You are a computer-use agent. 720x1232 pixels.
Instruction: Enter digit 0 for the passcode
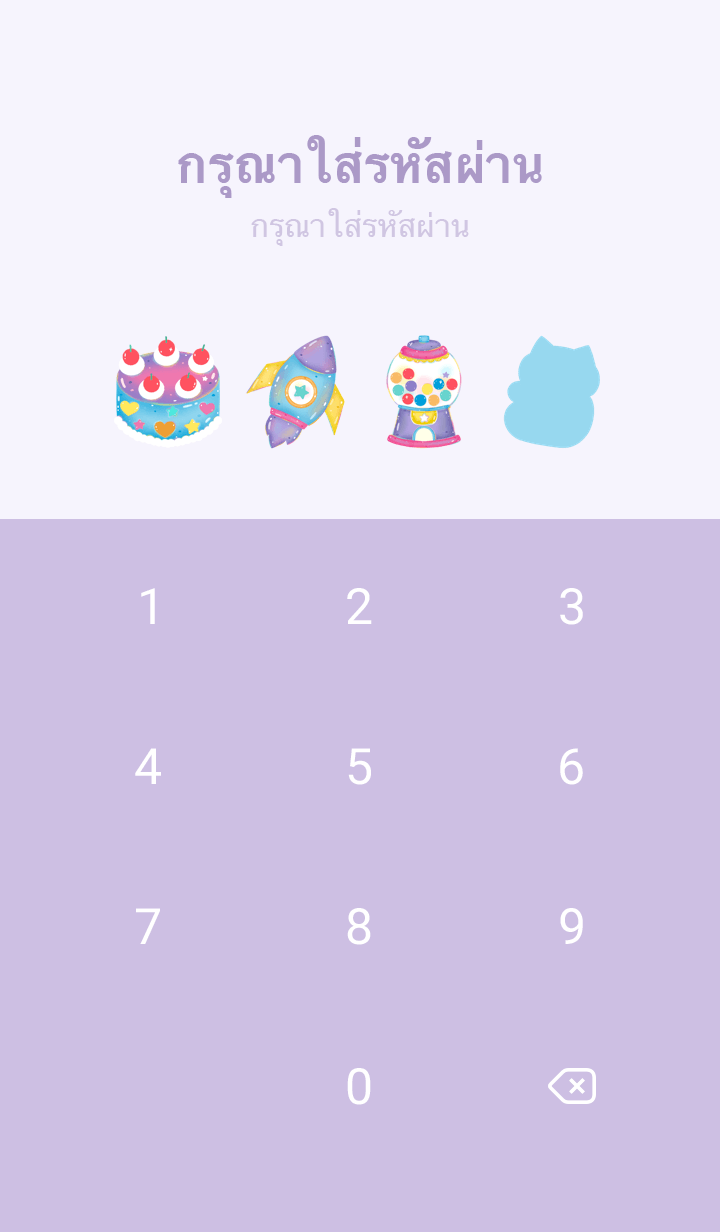click(359, 1087)
